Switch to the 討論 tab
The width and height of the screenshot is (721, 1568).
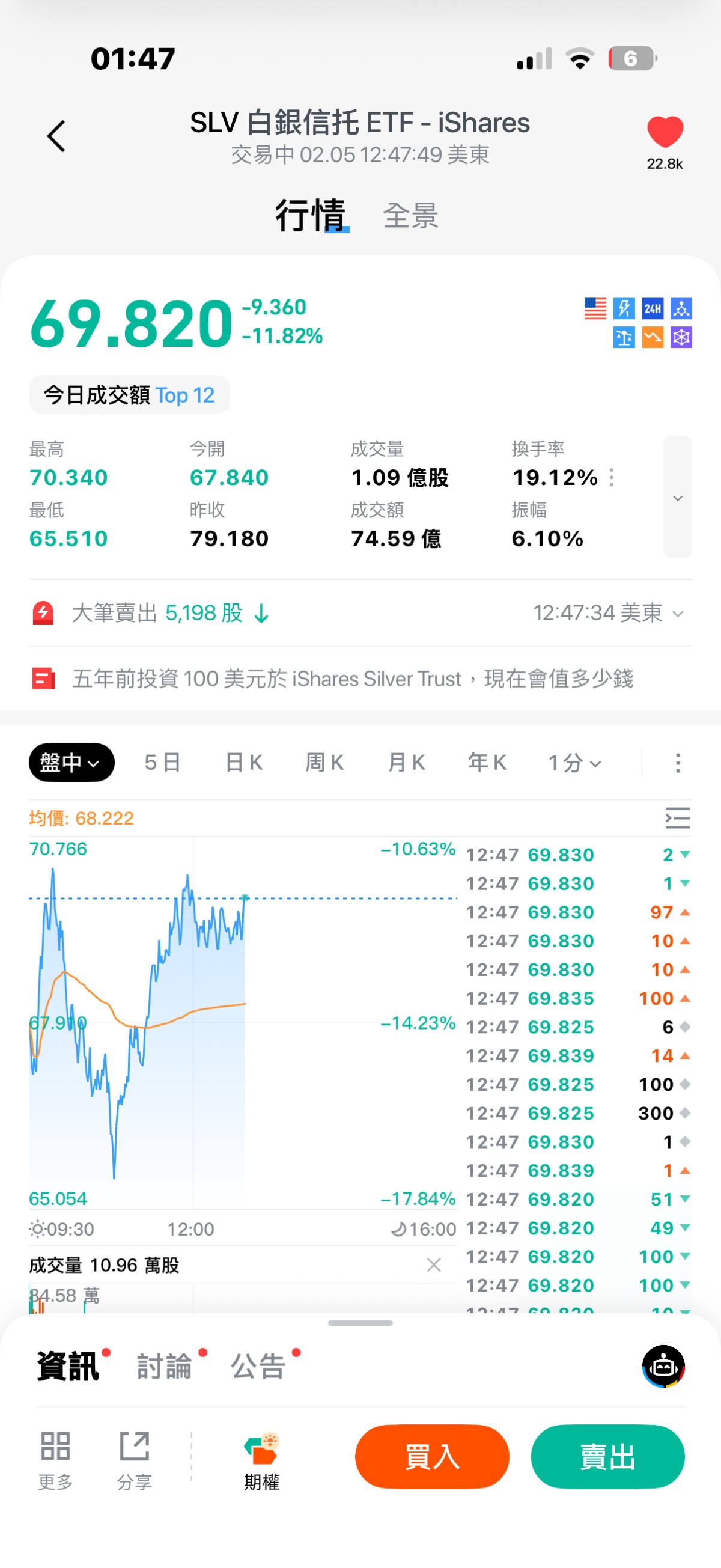click(164, 1367)
